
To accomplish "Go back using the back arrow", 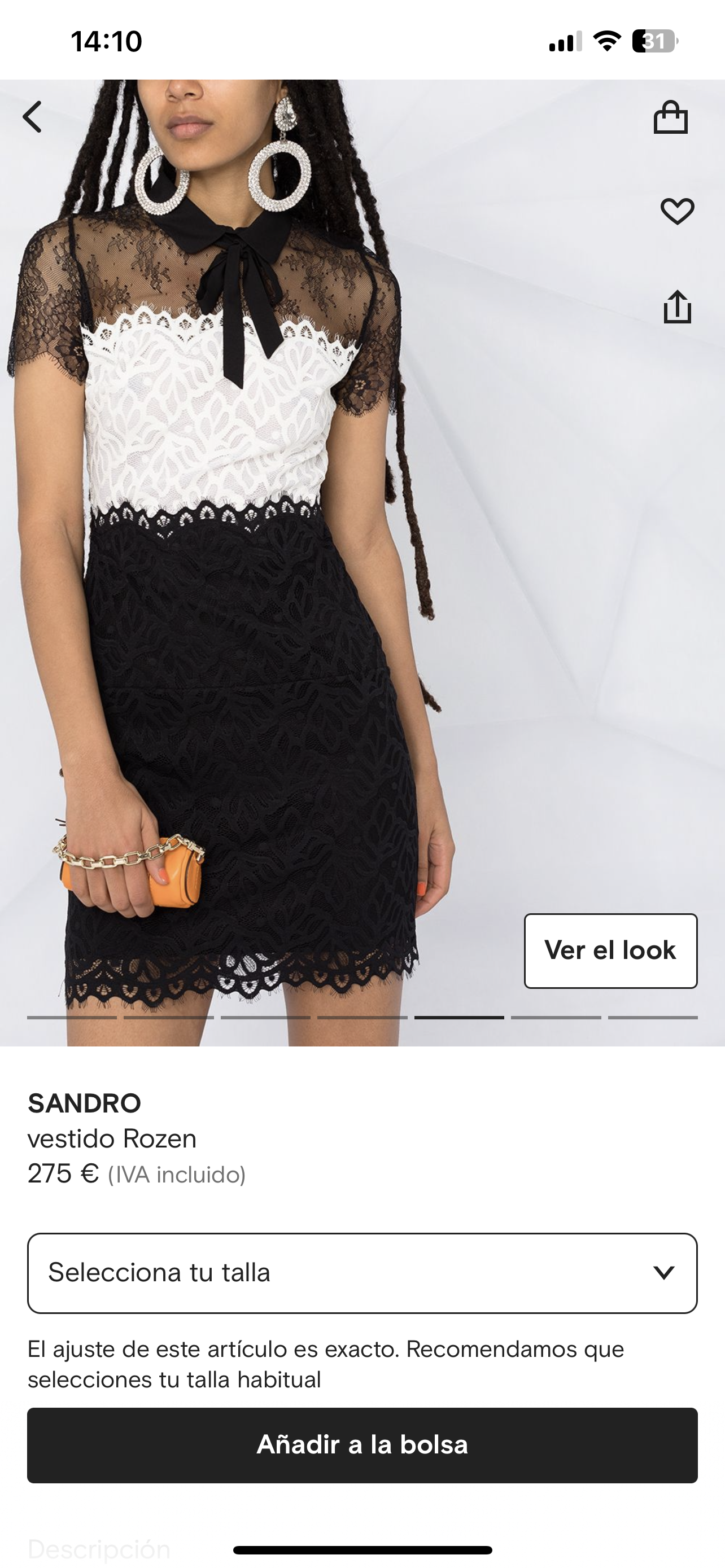I will (x=33, y=117).
